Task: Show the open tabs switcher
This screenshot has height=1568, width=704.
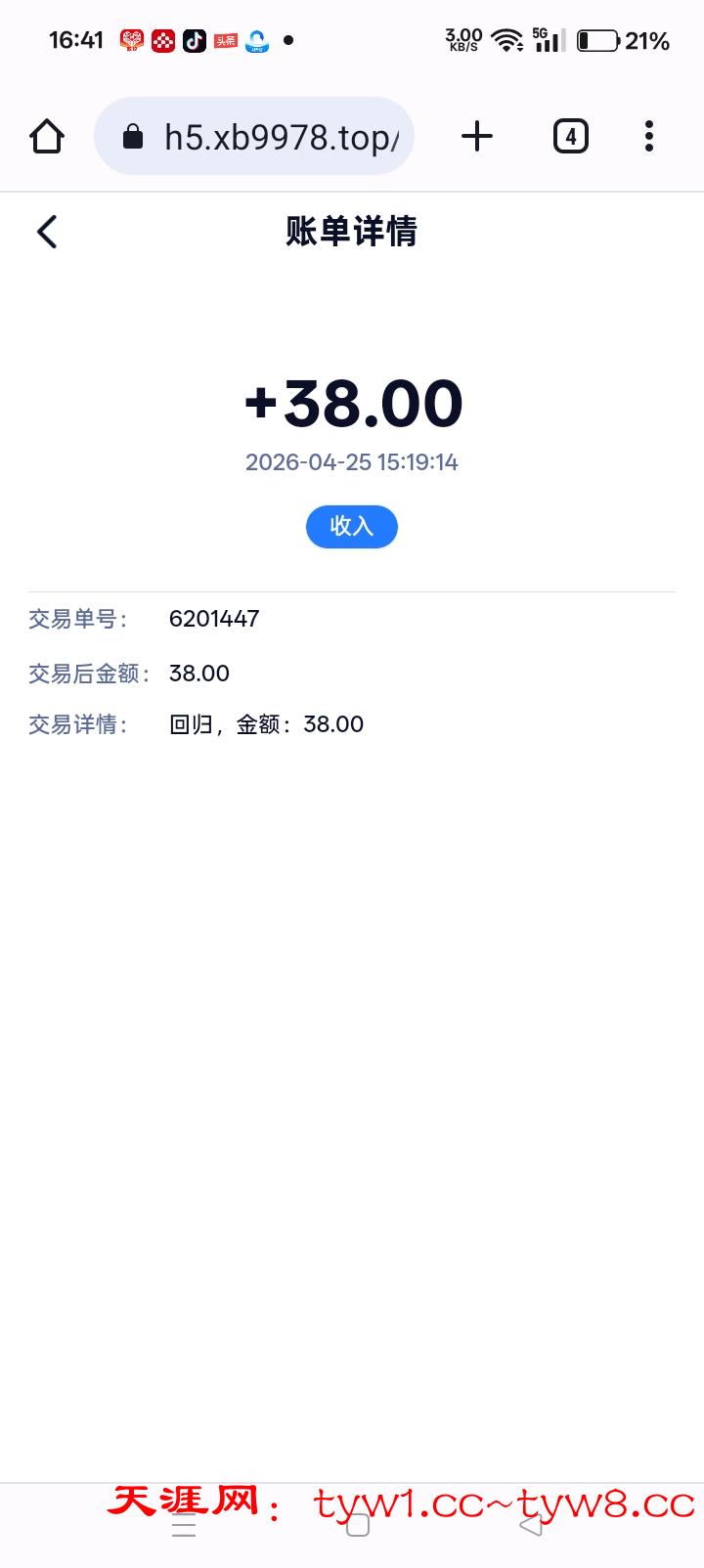Action: 570,137
